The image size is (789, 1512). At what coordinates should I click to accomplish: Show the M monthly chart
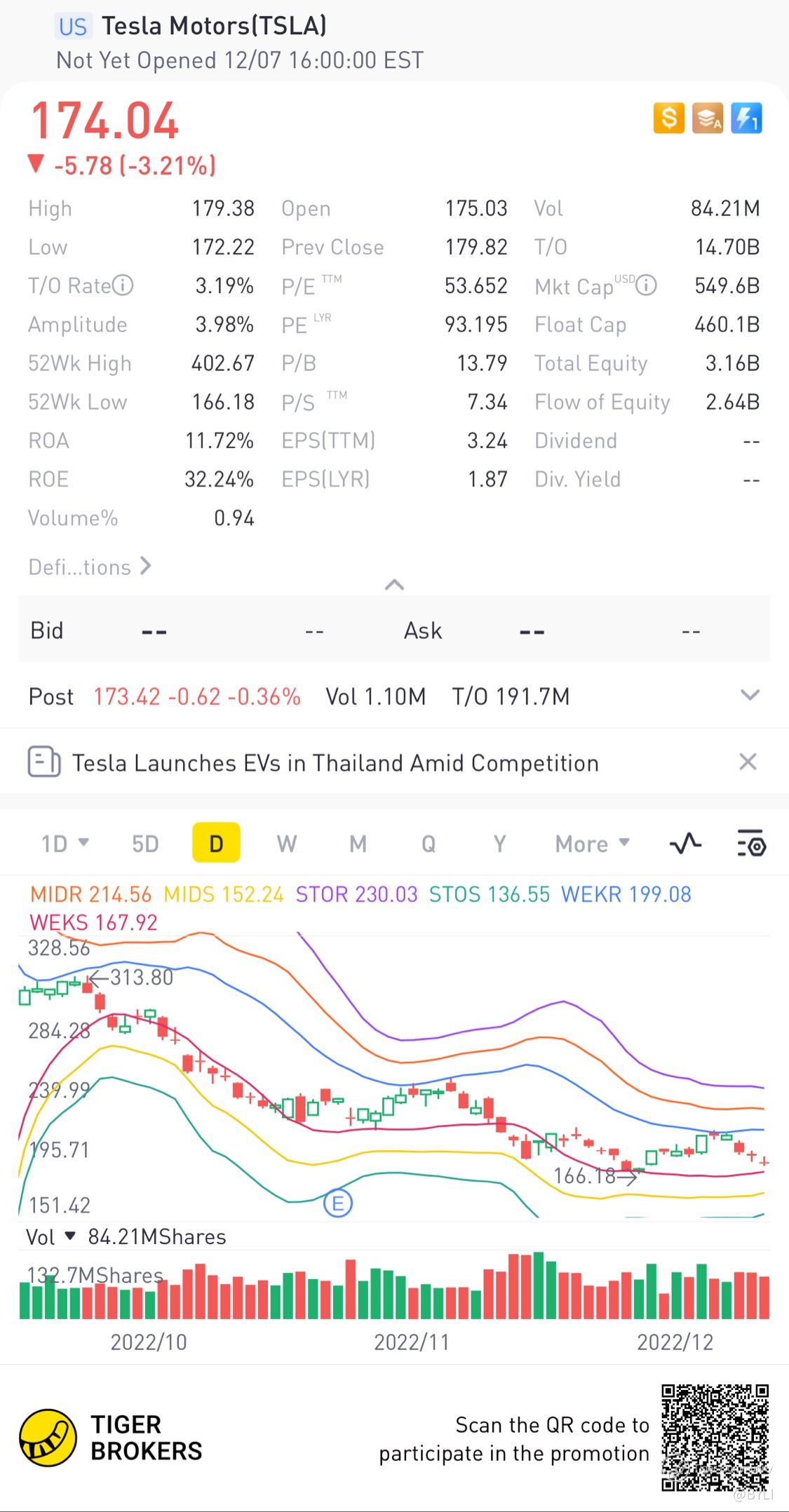click(358, 843)
